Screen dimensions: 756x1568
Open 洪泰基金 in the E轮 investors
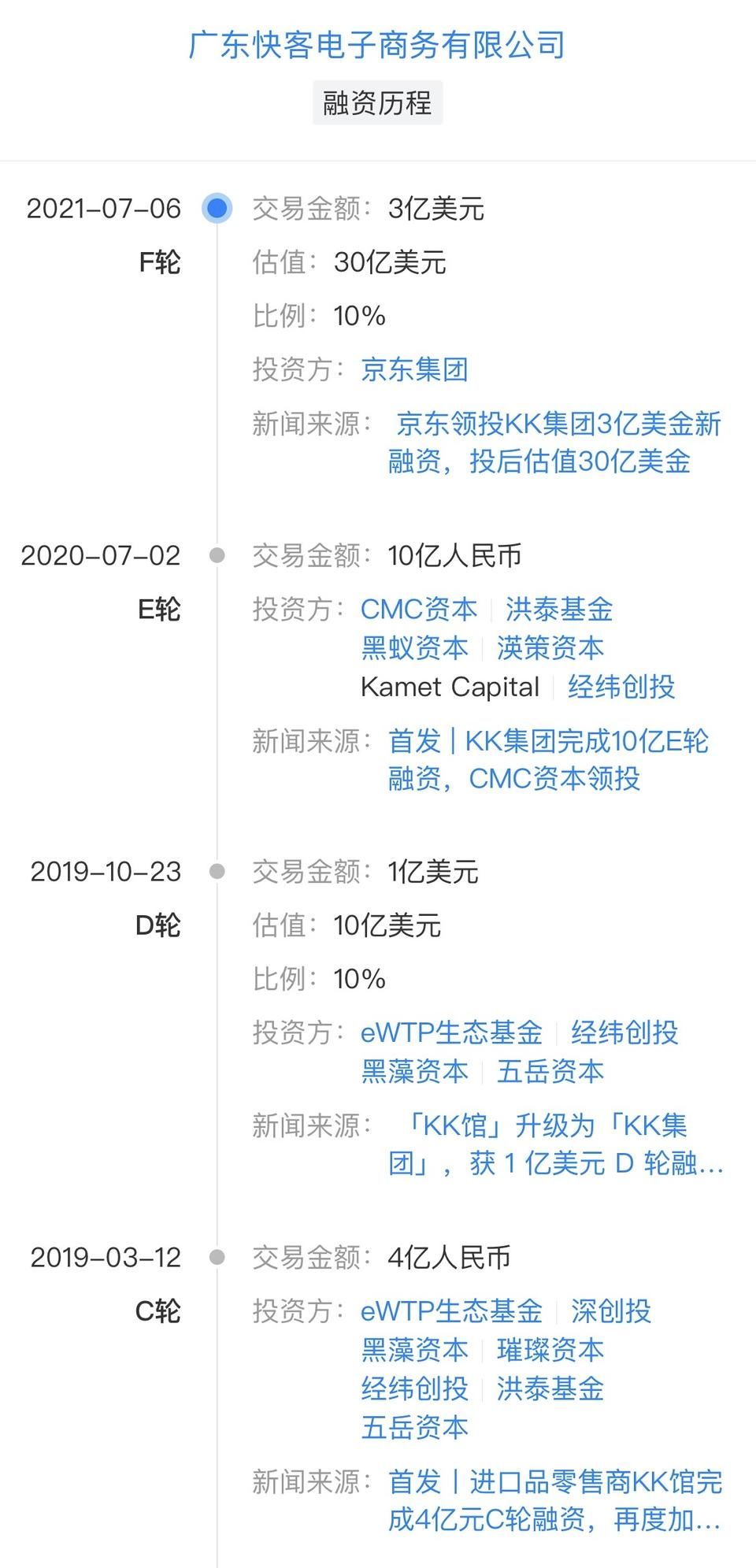(559, 610)
